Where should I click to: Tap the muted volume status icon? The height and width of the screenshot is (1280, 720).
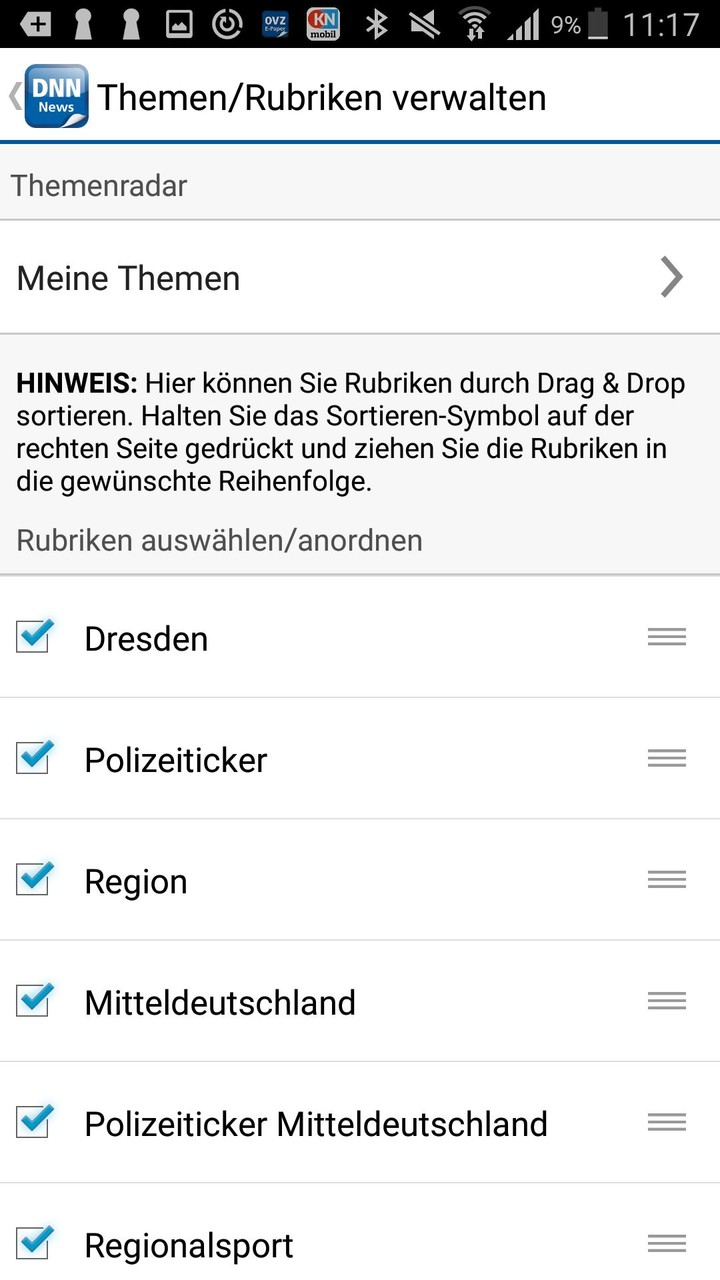(423, 22)
